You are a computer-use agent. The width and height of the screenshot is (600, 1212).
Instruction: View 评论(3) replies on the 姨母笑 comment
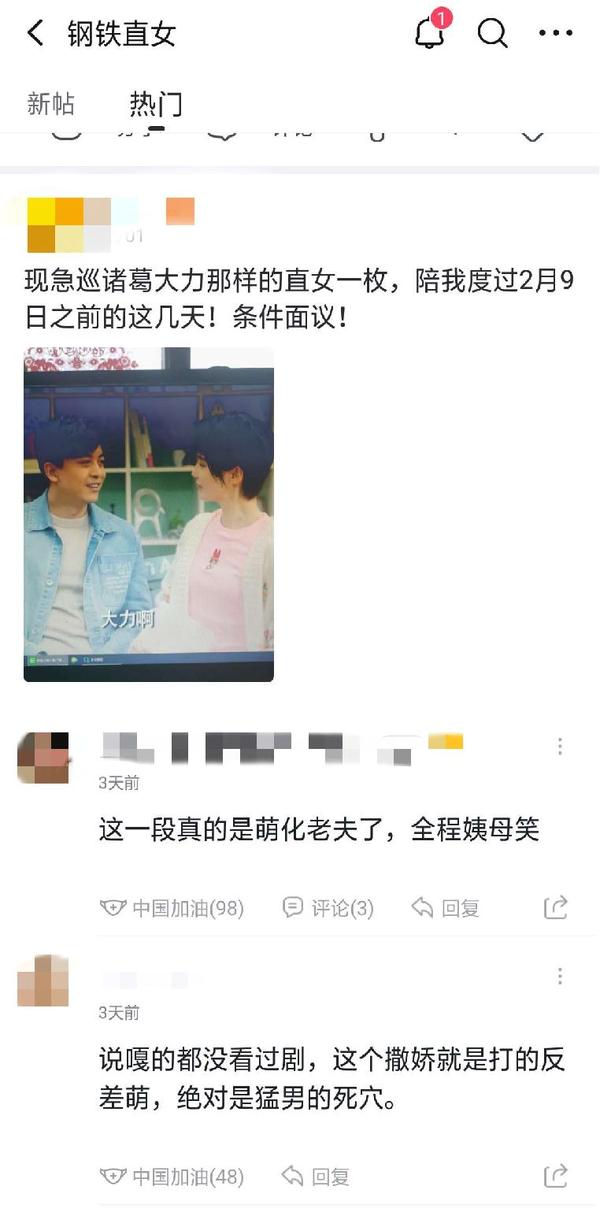[328, 908]
